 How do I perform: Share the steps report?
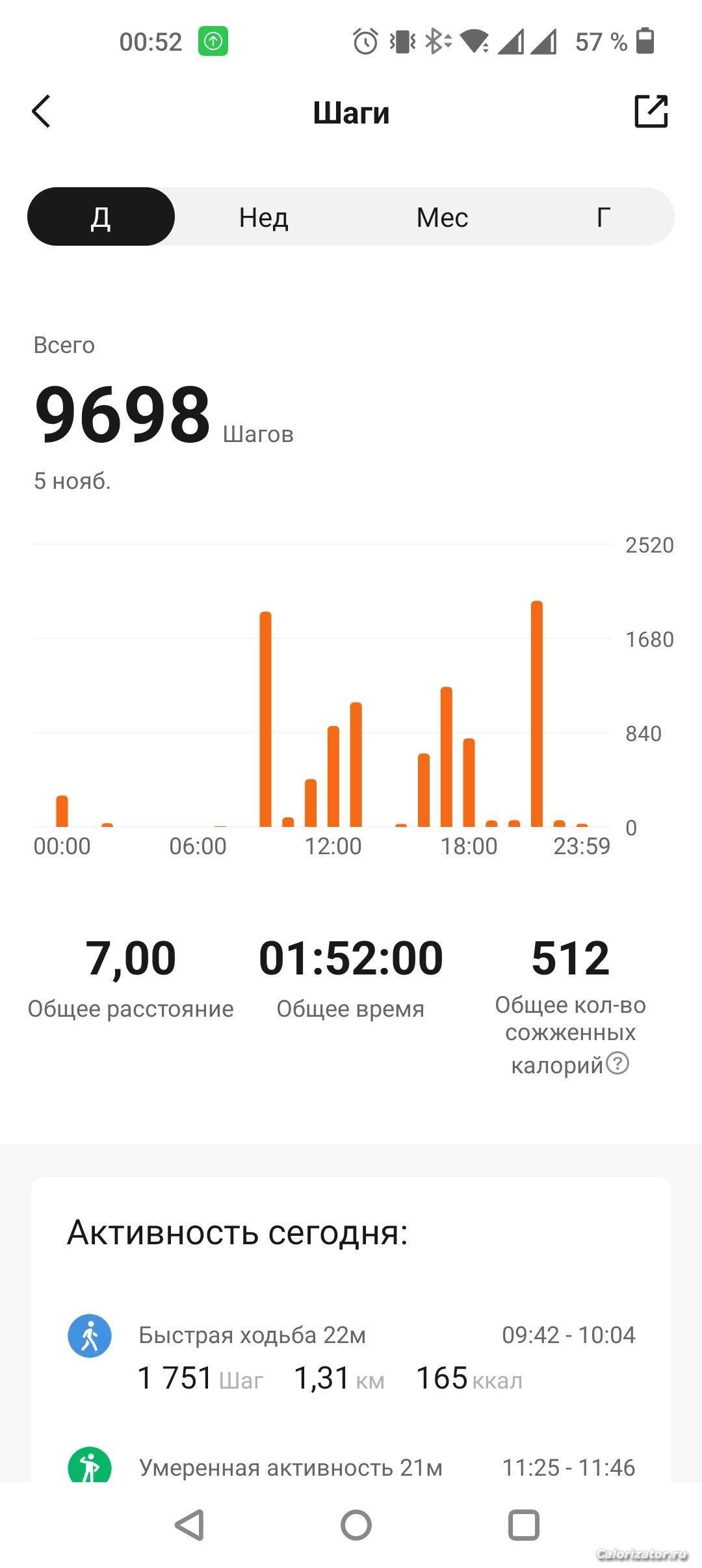[651, 111]
